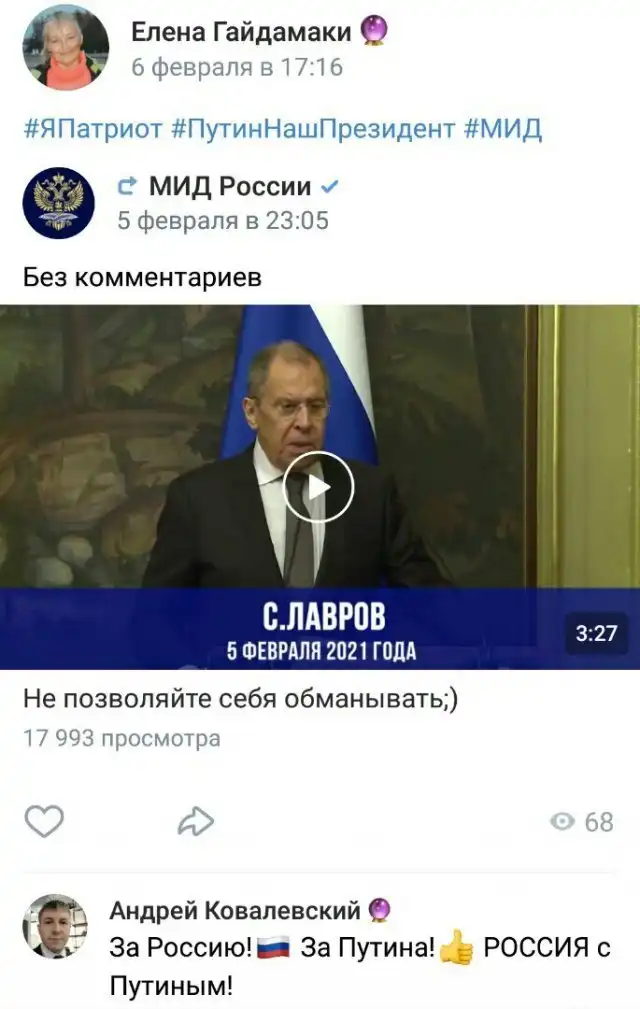The width and height of the screenshot is (640, 1009).
Task: Like the post with heart icon
Action: point(44,821)
